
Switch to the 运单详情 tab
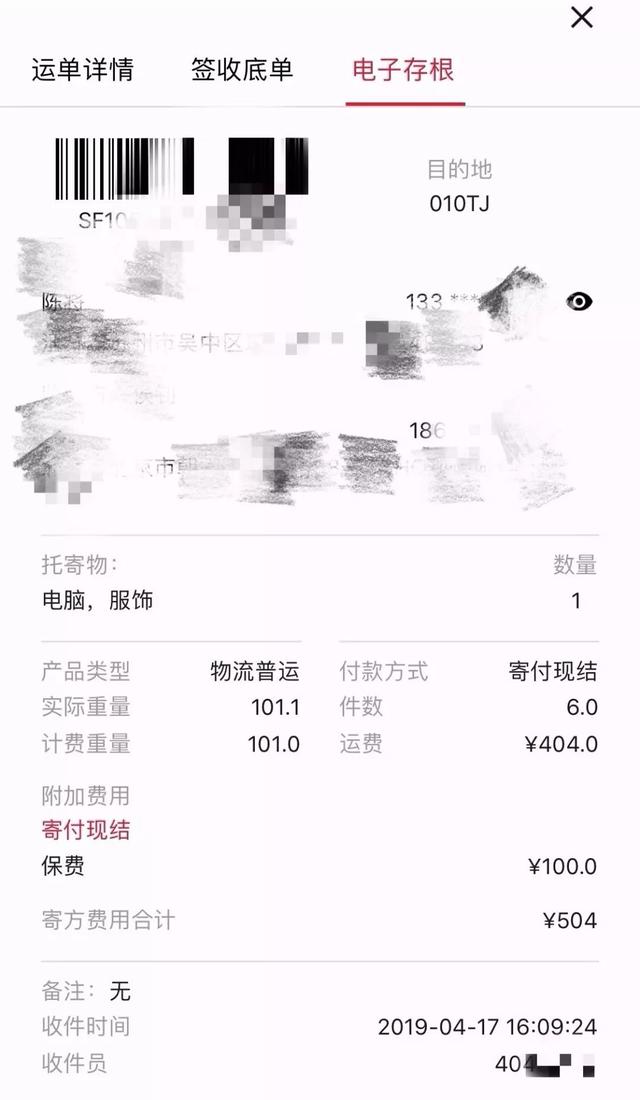tap(82, 70)
